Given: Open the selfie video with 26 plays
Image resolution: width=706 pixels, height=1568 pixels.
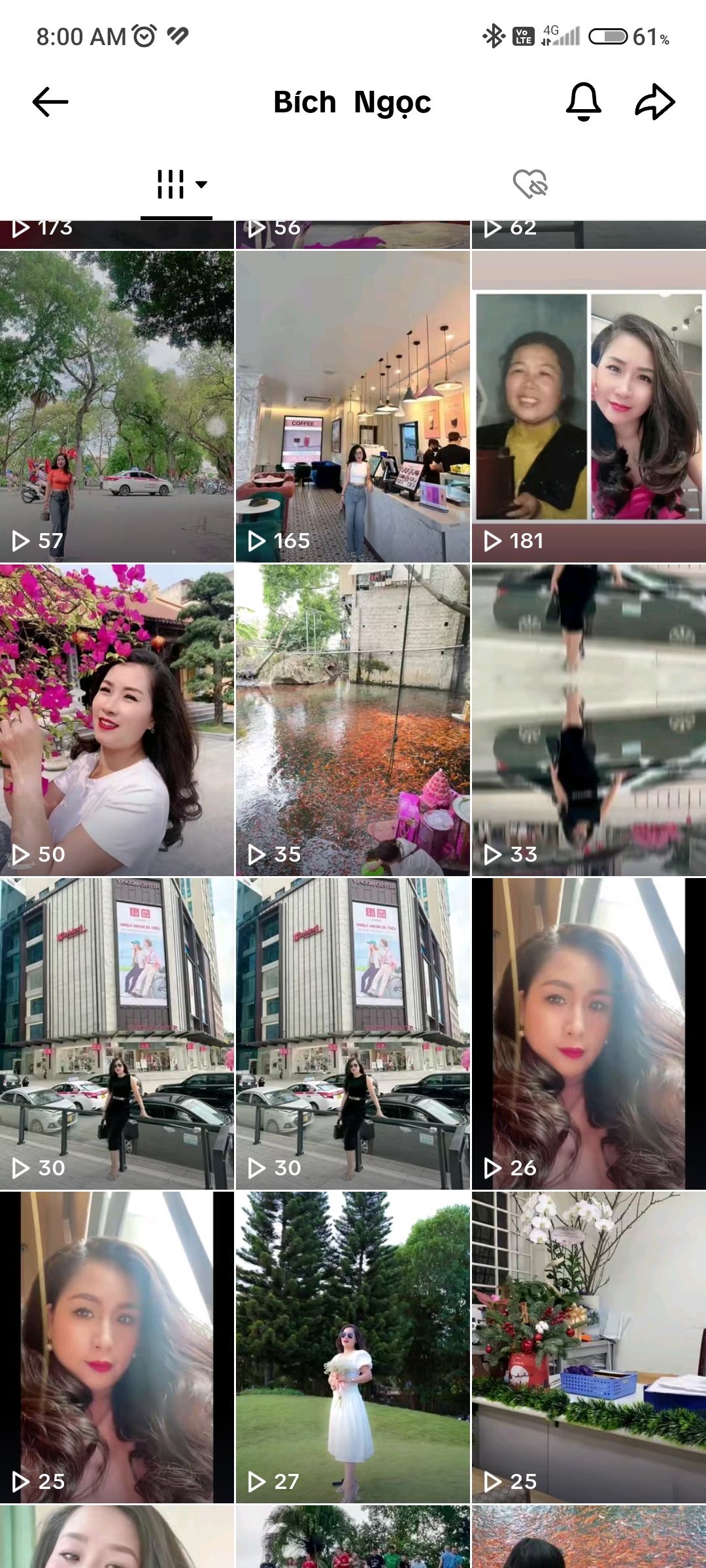Looking at the screenshot, I should click(x=588, y=1034).
